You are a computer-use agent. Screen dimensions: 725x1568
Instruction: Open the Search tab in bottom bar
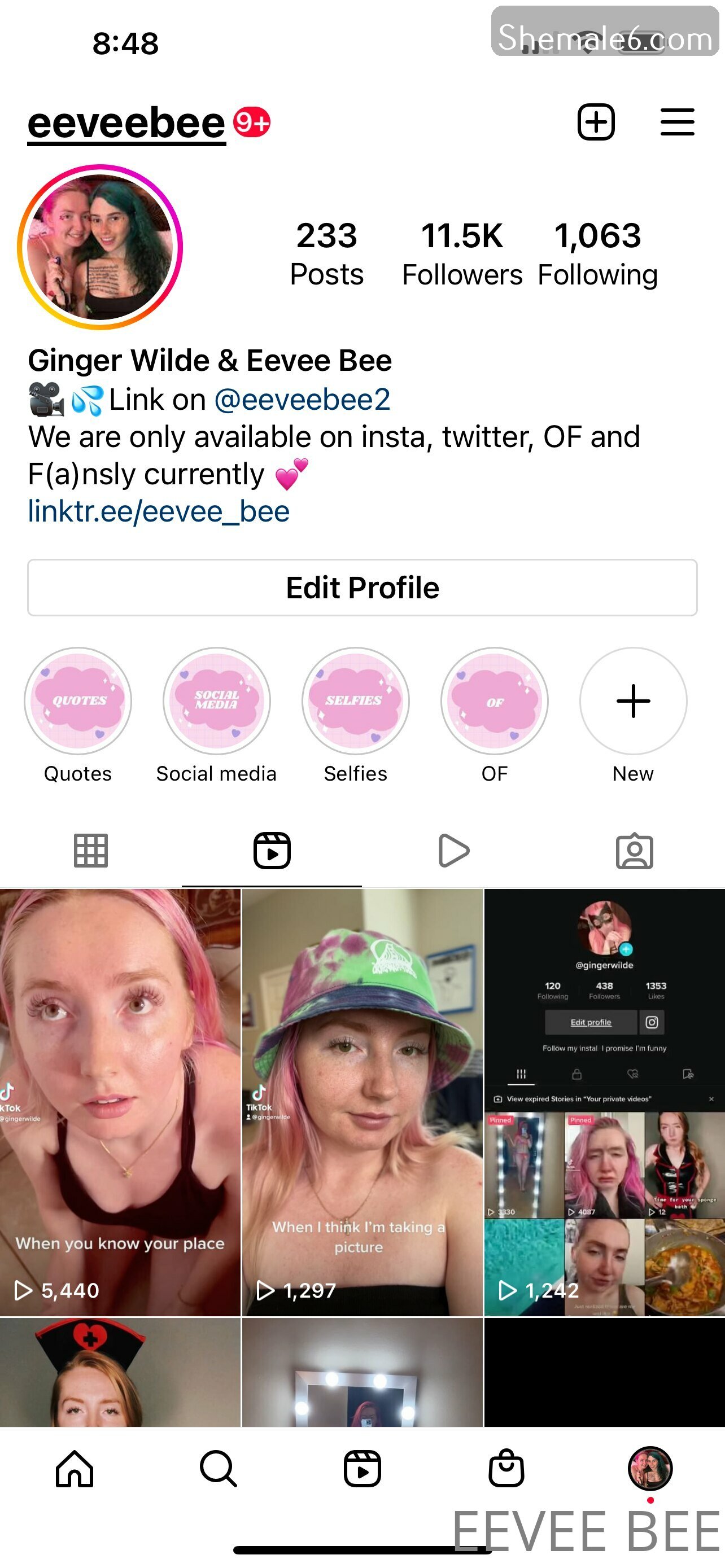click(x=218, y=1469)
